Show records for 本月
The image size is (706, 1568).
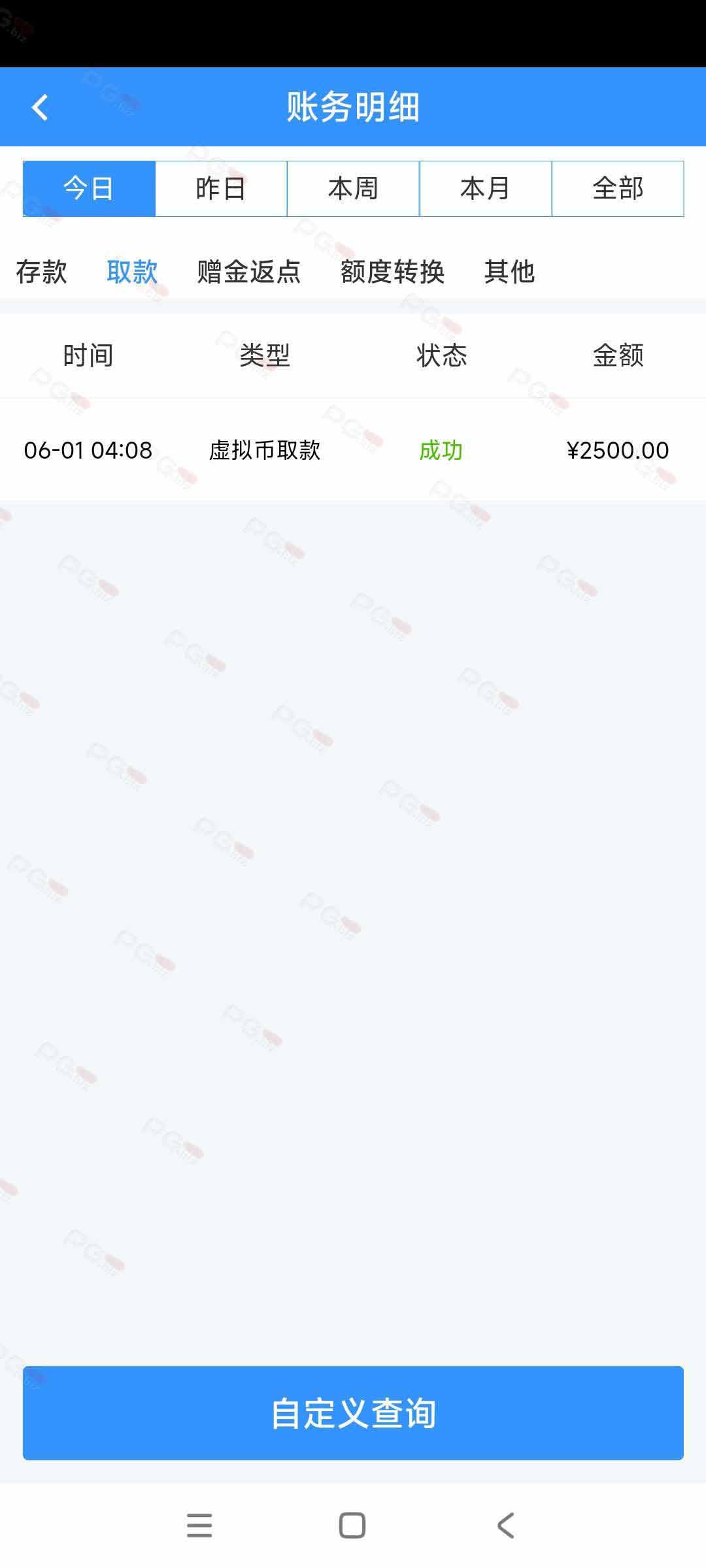click(x=485, y=189)
